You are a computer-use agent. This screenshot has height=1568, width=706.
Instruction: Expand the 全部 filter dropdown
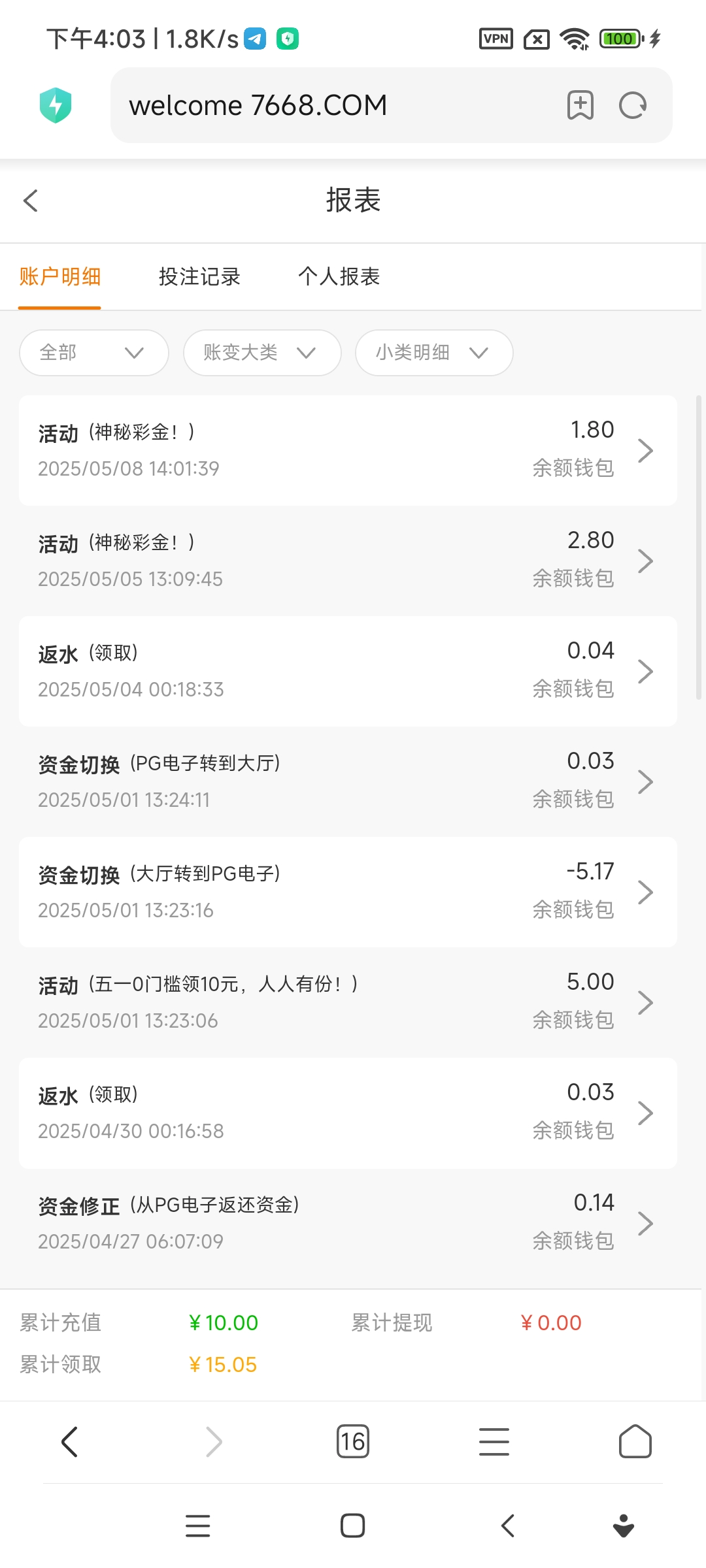[94, 353]
